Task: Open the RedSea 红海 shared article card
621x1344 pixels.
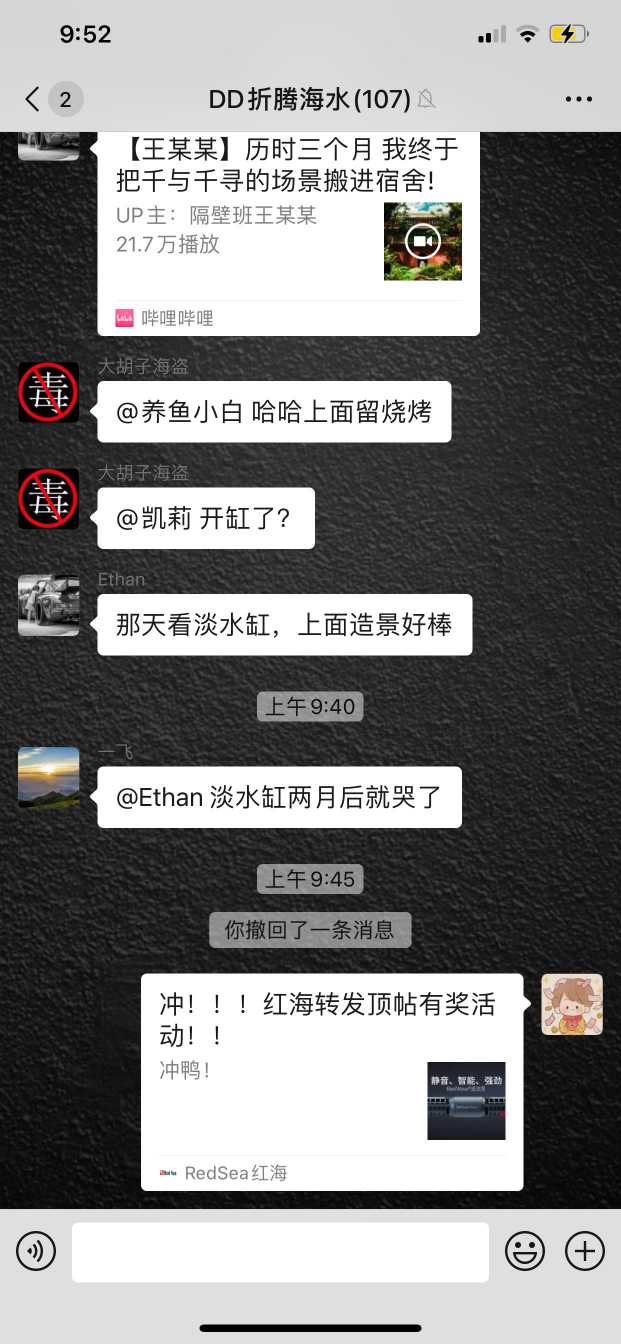Action: [332, 1080]
